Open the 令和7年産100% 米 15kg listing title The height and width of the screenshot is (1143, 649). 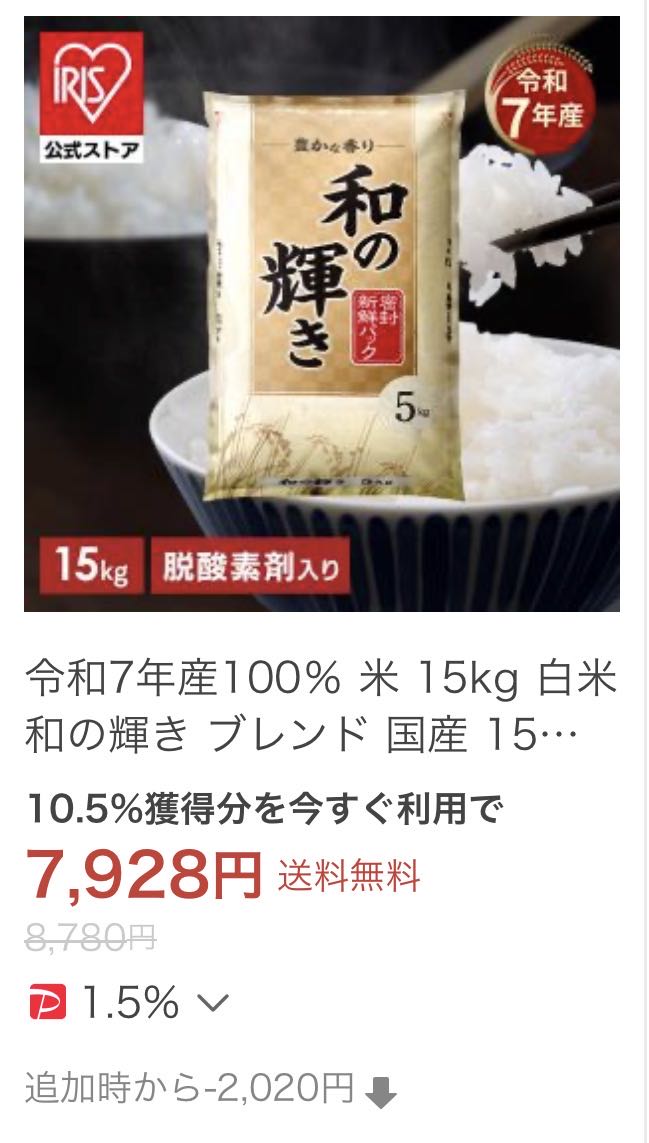tap(322, 708)
